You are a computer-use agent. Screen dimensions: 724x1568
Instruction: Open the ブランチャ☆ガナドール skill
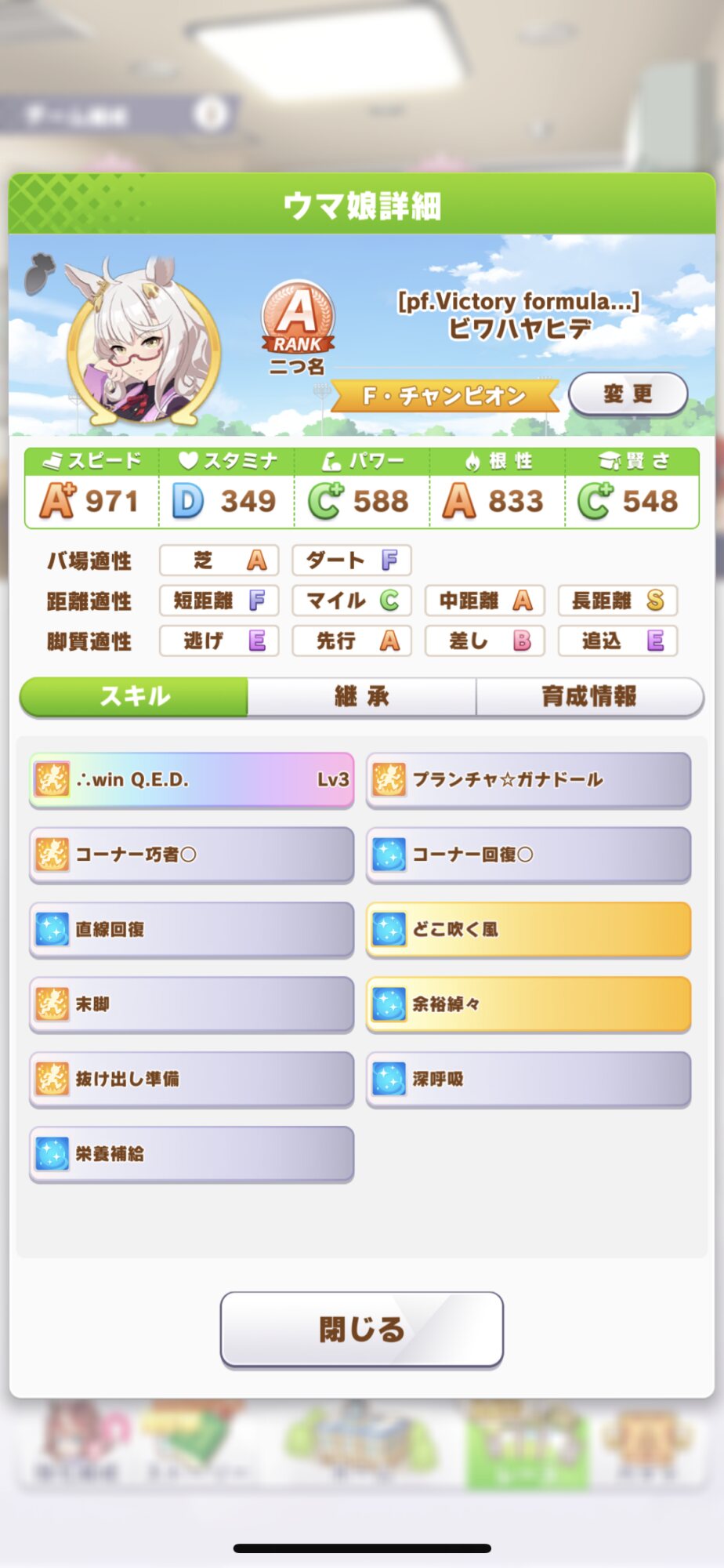pyautogui.click(x=528, y=779)
